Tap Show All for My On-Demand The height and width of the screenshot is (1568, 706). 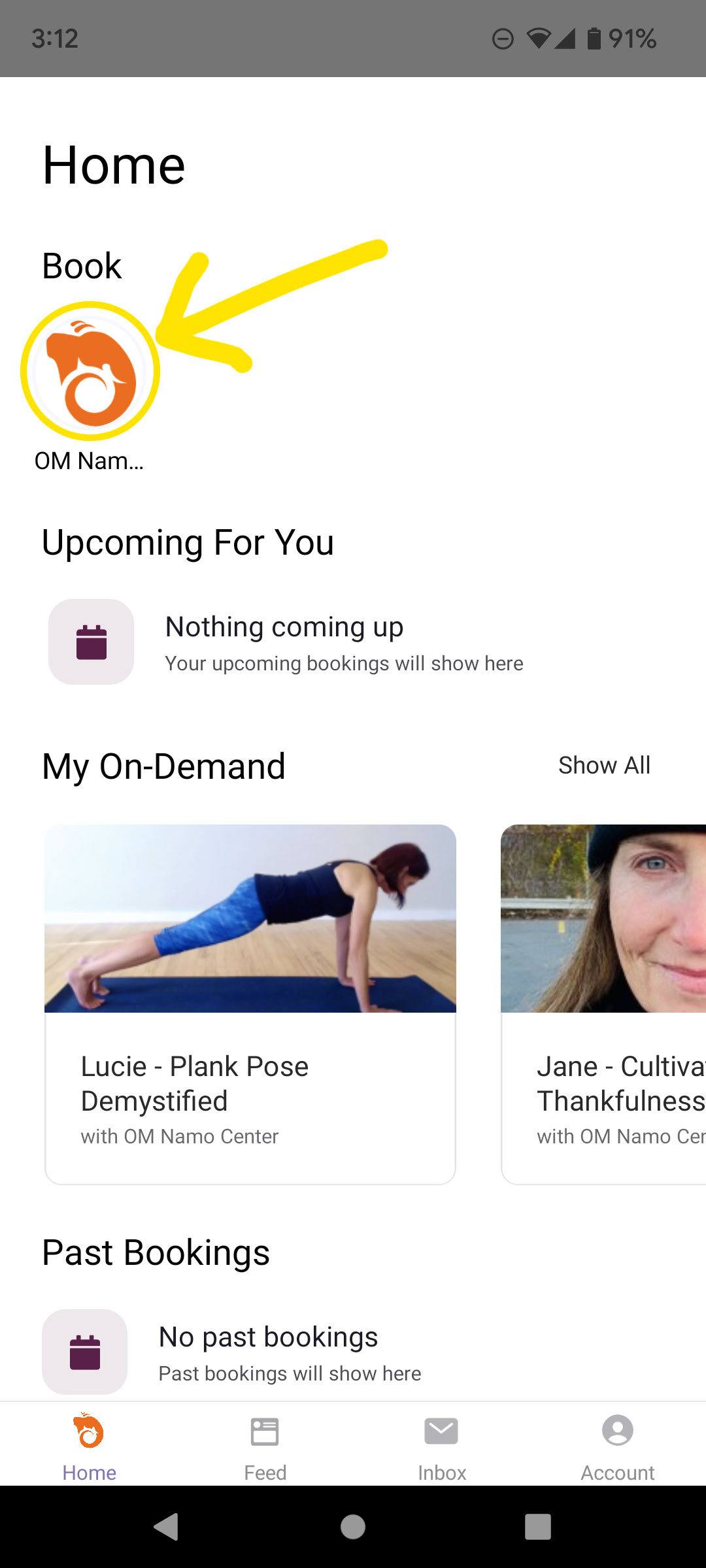pyautogui.click(x=604, y=765)
